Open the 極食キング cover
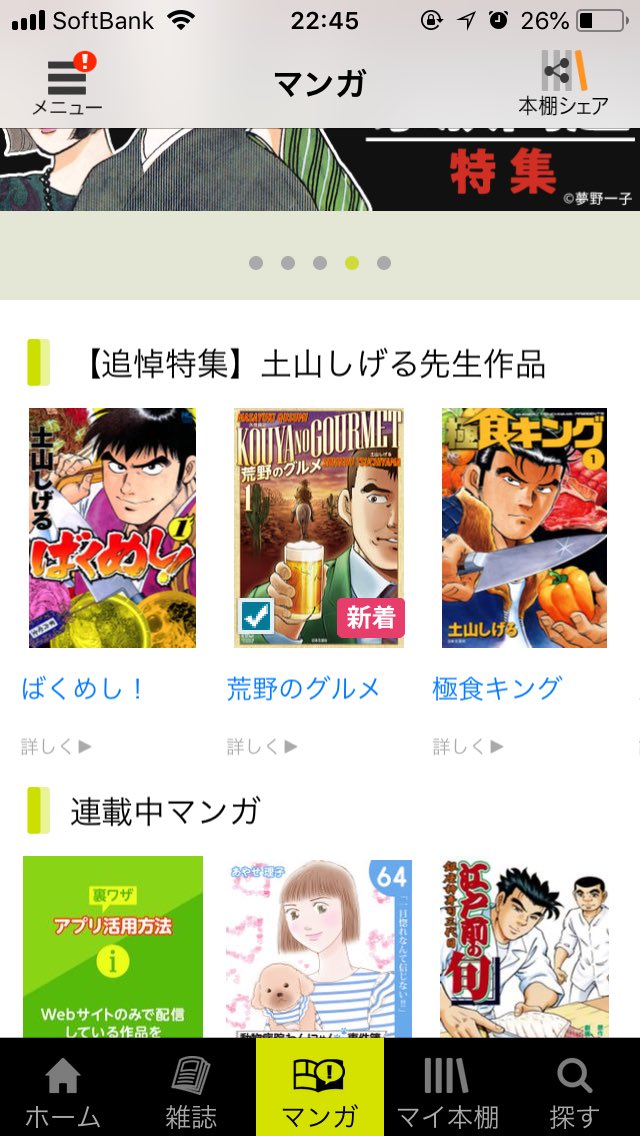This screenshot has width=640, height=1136. click(x=524, y=527)
